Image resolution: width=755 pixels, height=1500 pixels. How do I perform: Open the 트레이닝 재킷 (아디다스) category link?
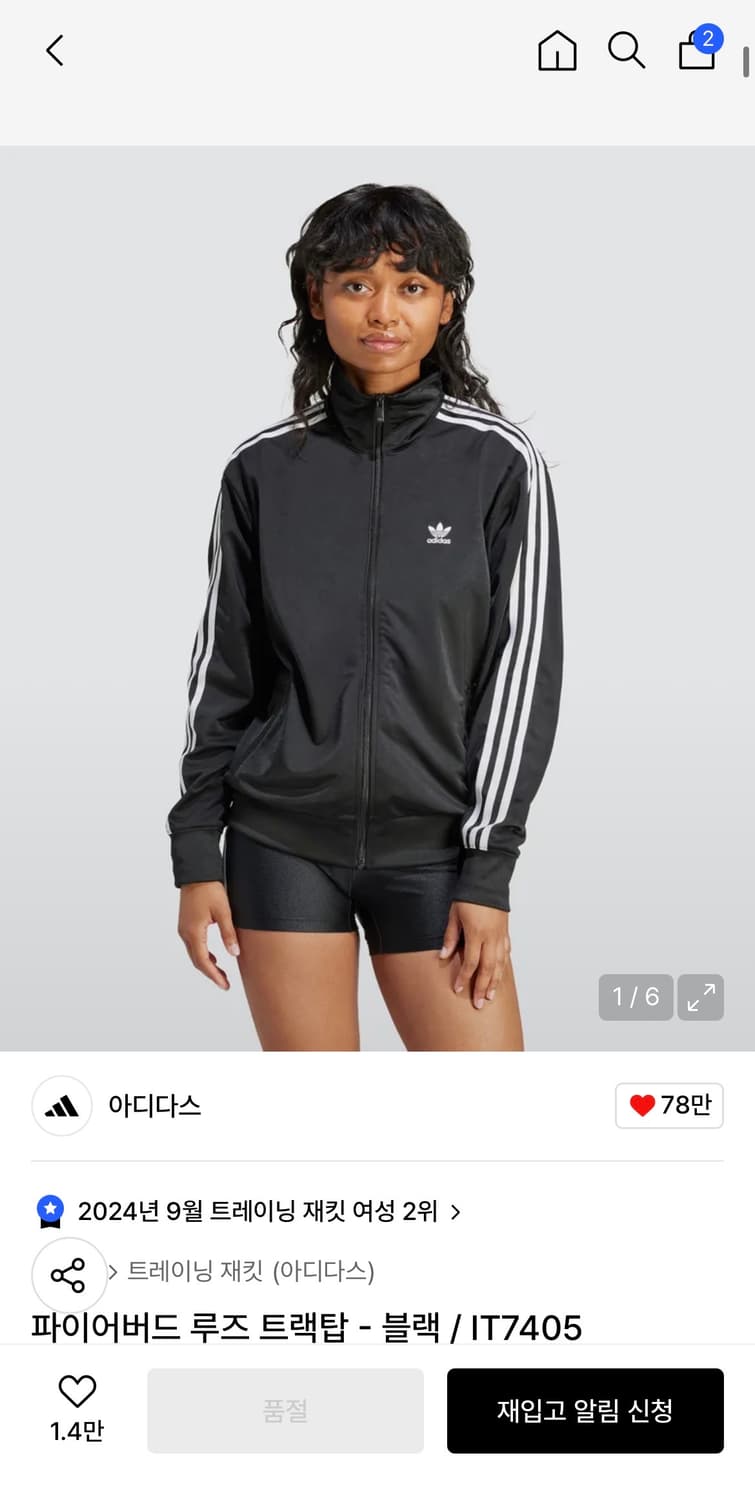pos(250,1274)
